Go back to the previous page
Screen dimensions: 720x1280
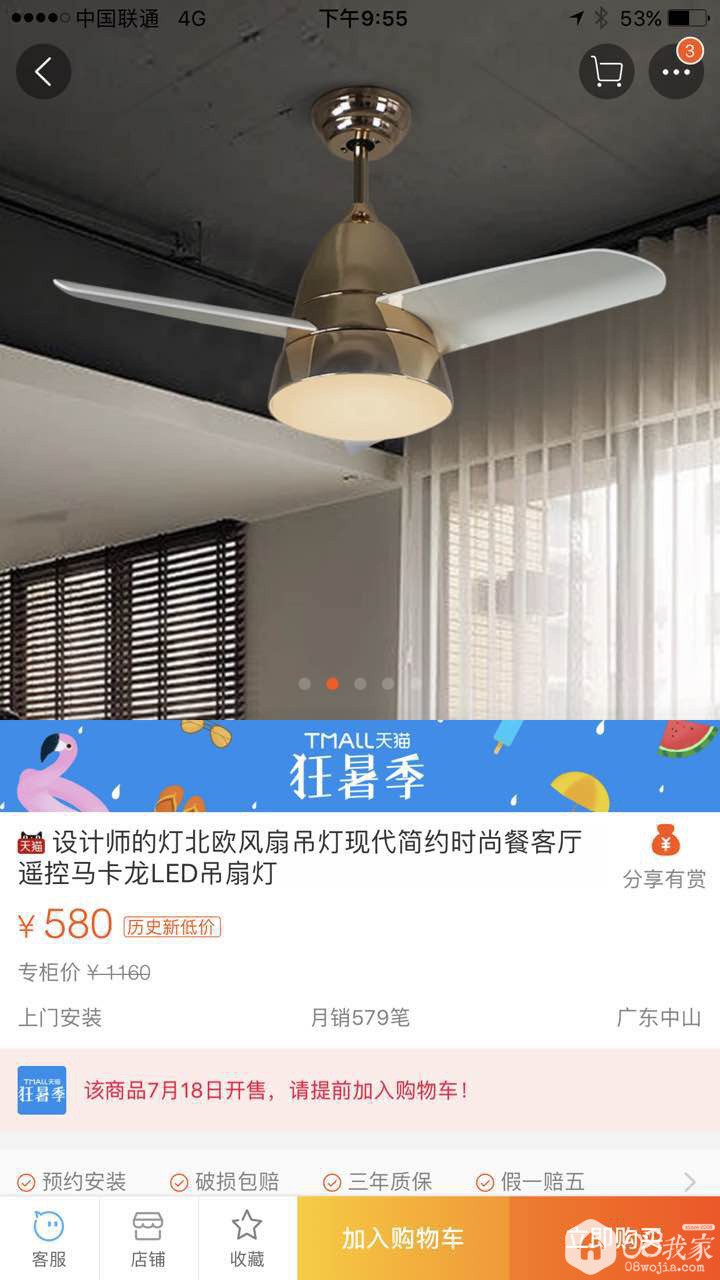43,71
